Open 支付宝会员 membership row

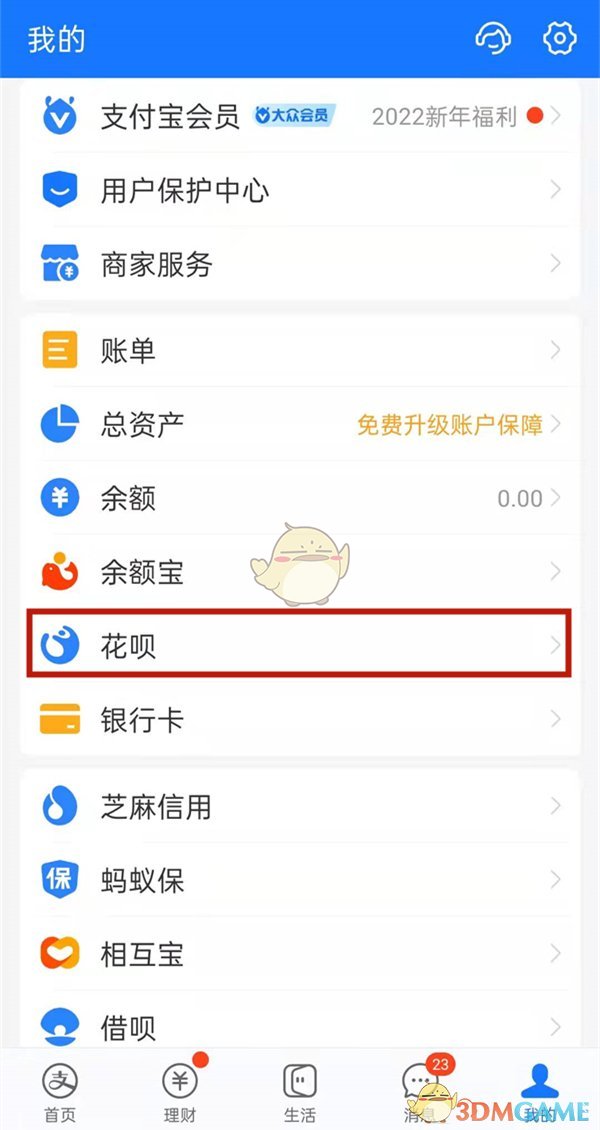(300, 116)
